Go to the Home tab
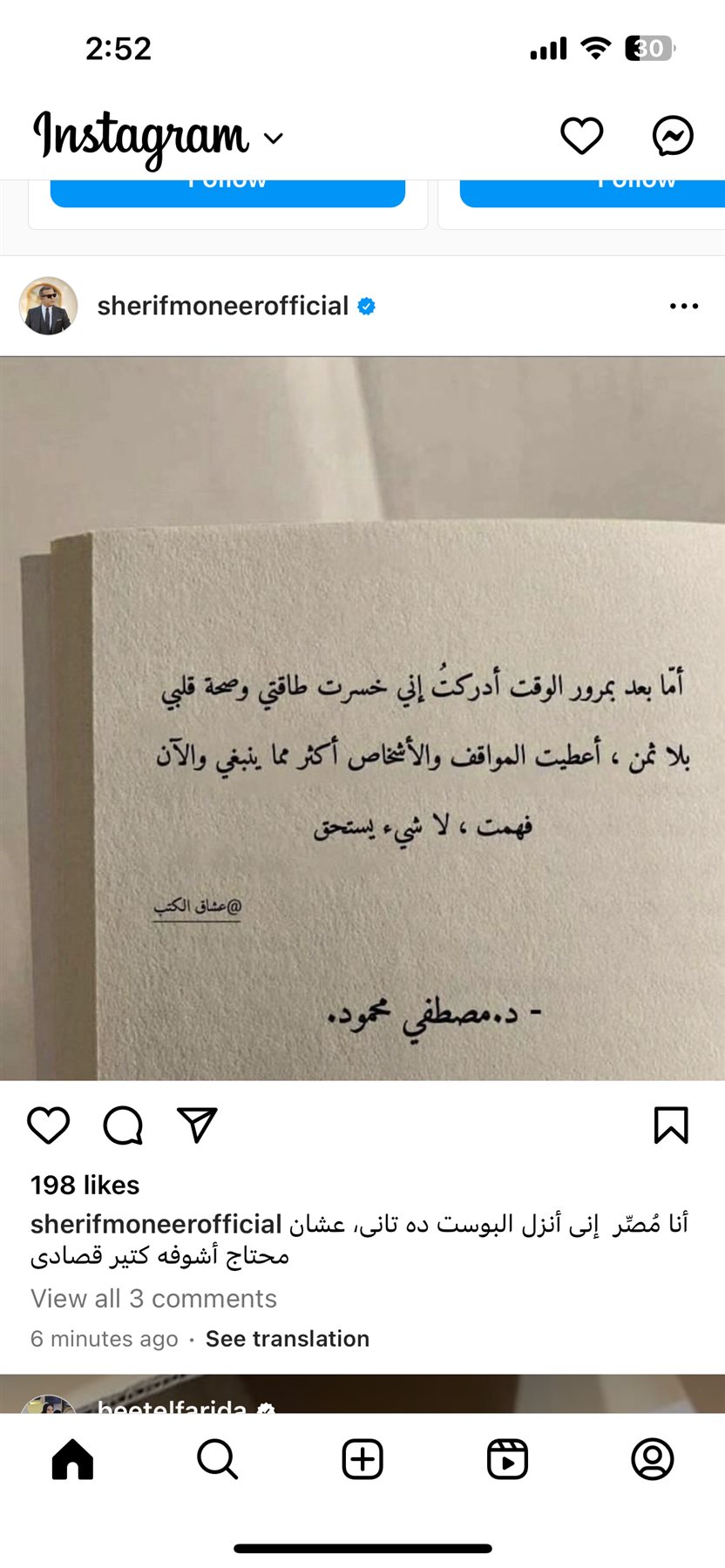The width and height of the screenshot is (725, 1568). point(72,1459)
